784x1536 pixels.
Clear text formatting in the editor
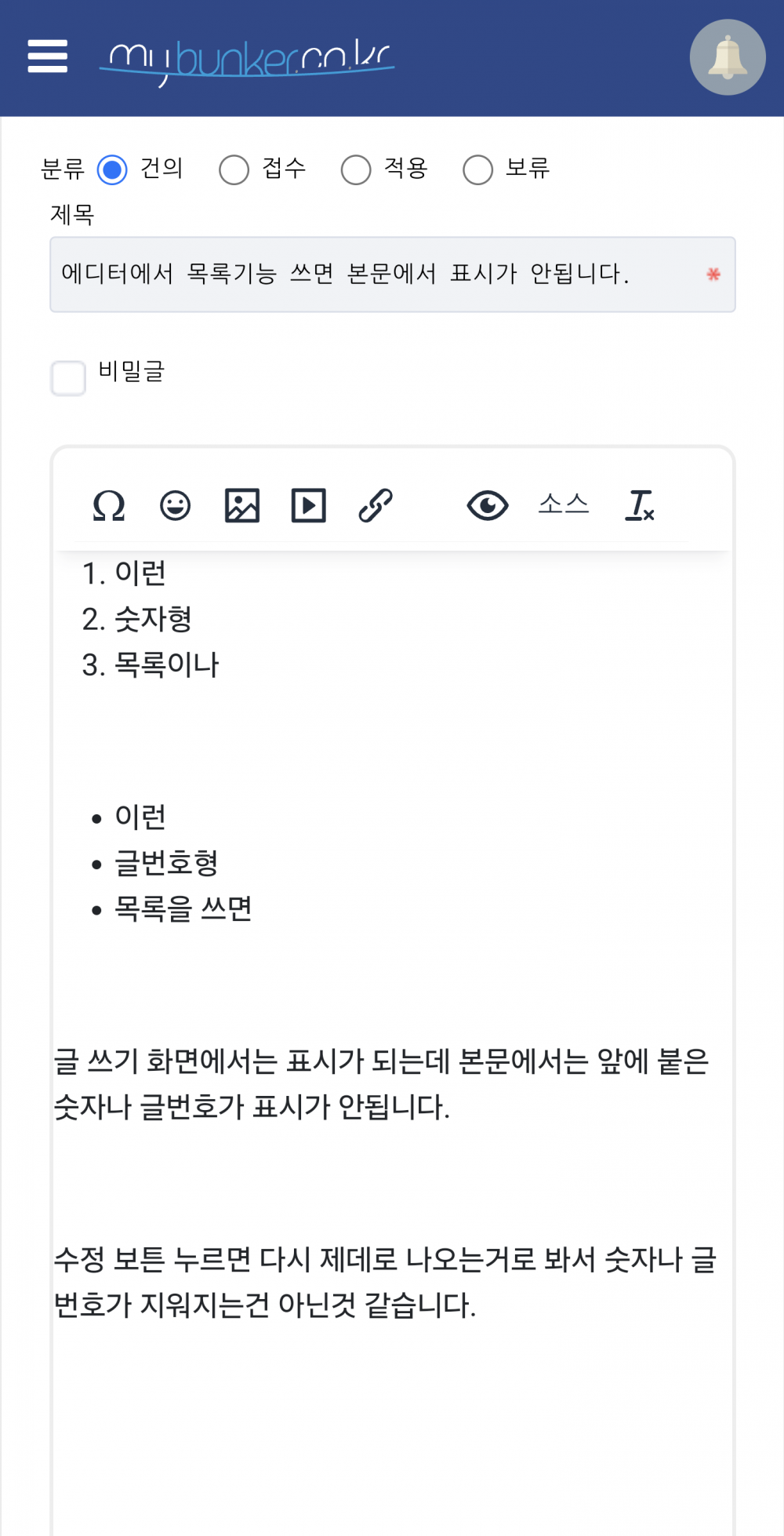click(639, 506)
